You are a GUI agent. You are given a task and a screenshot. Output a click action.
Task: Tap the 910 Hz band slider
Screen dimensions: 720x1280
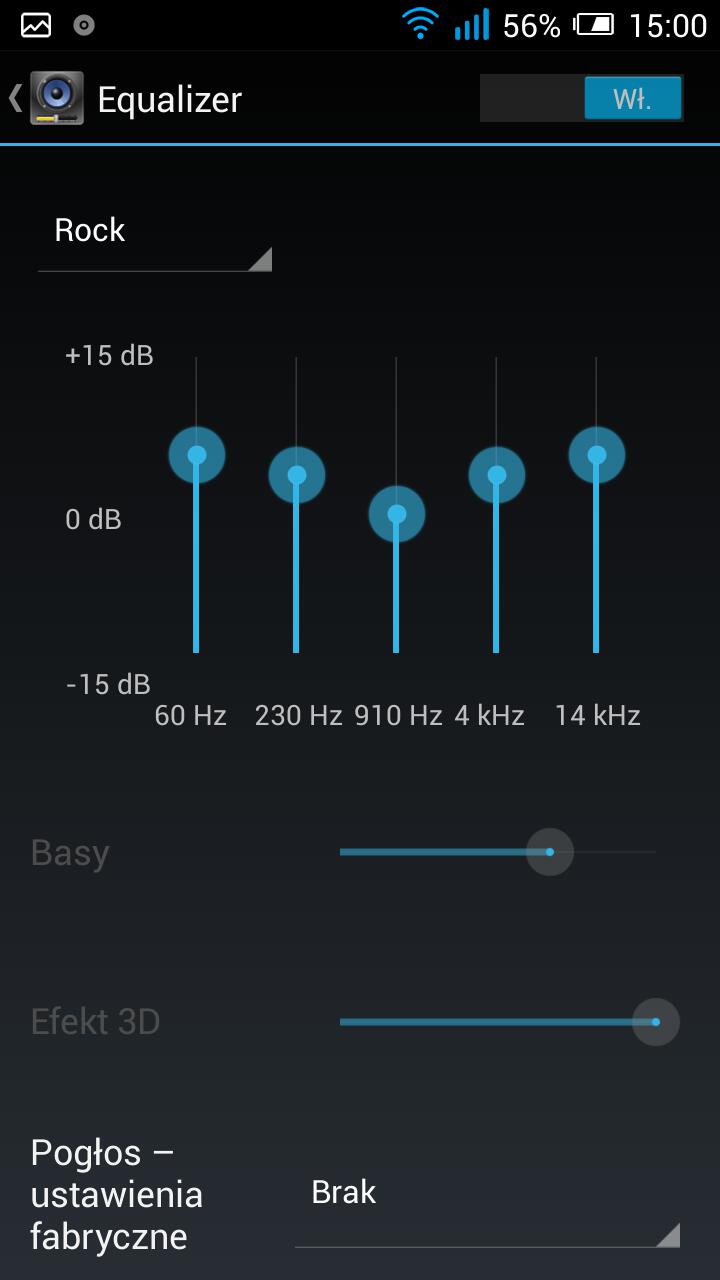coord(397,514)
